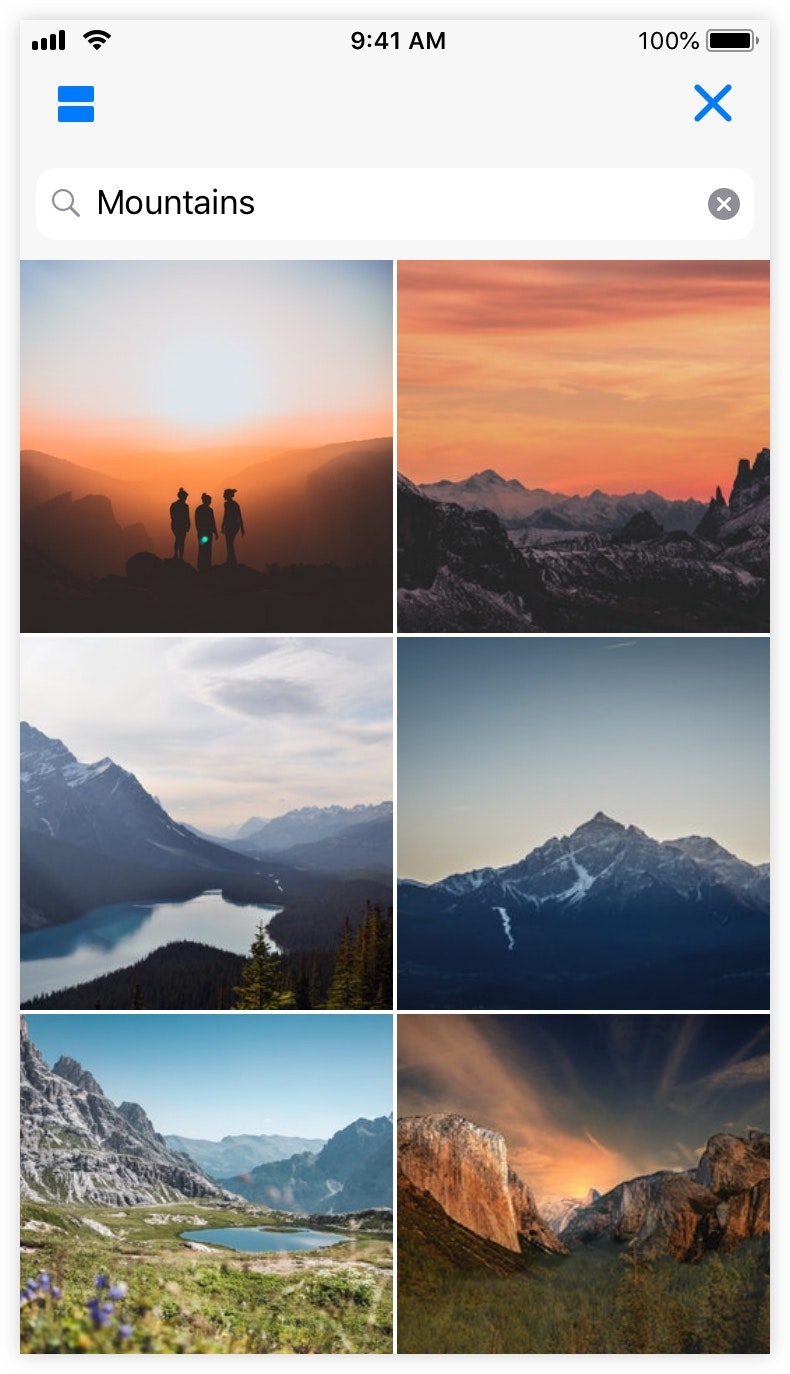Open the orange sky mountain ridge photo
This screenshot has width=790, height=1374.
coord(583,445)
